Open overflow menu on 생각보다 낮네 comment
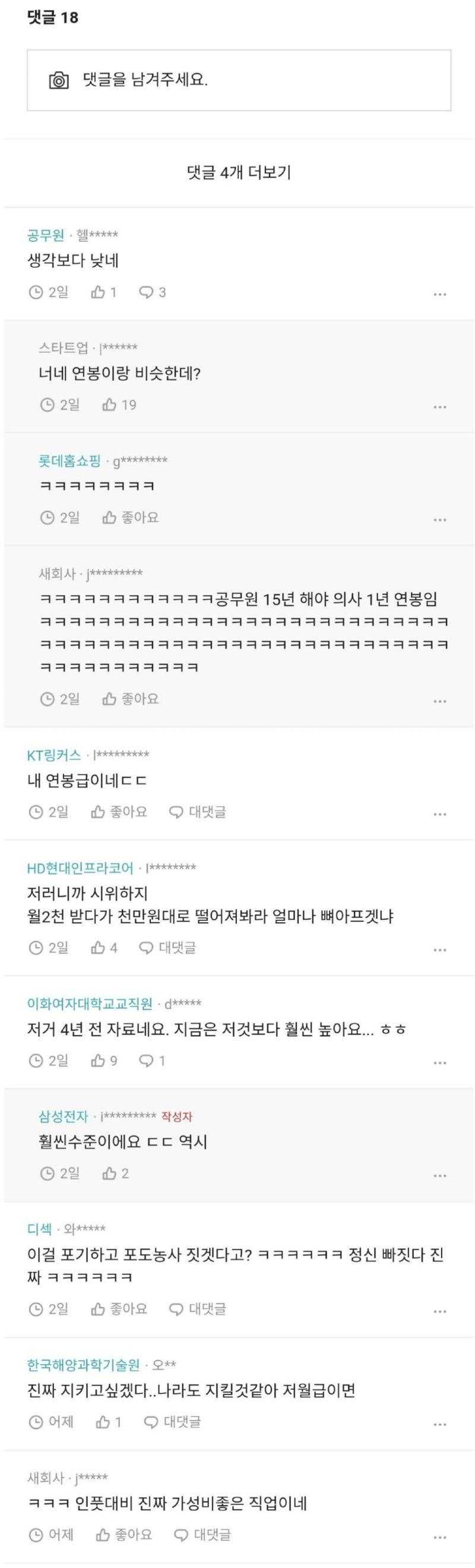Image resolution: width=475 pixels, height=1568 pixels. tap(440, 295)
